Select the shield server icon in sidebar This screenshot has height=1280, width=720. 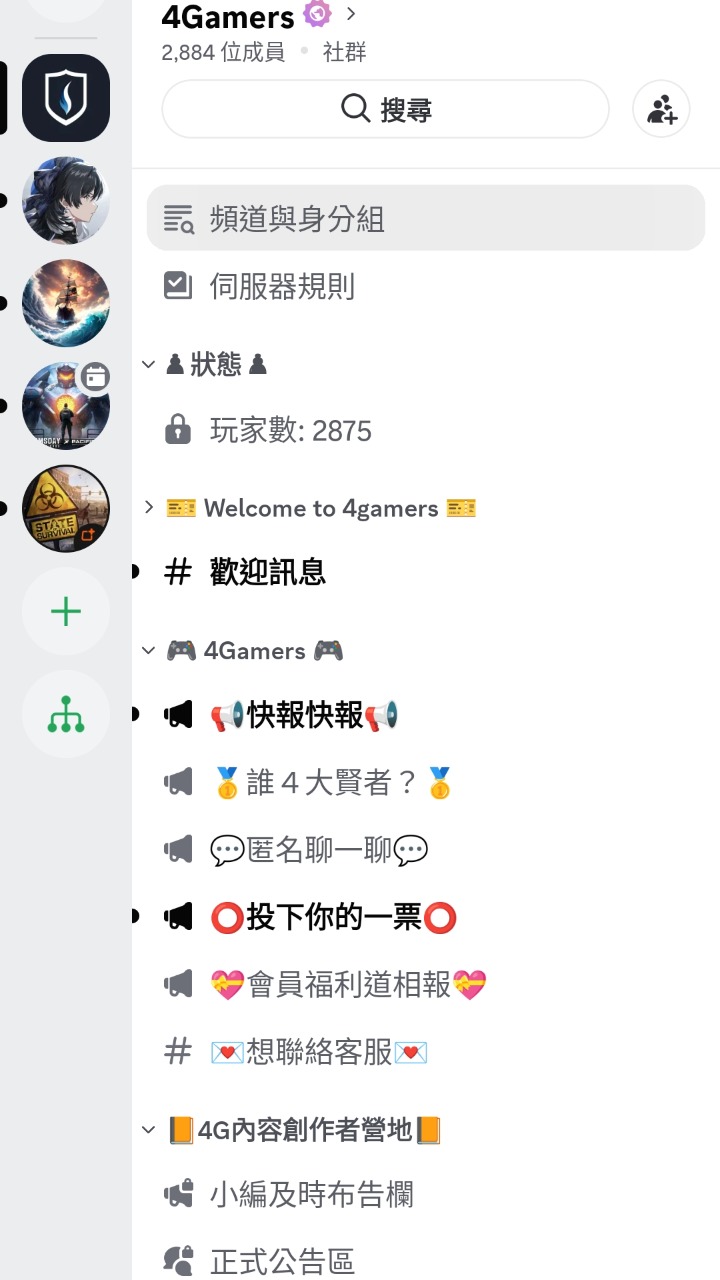click(66, 97)
